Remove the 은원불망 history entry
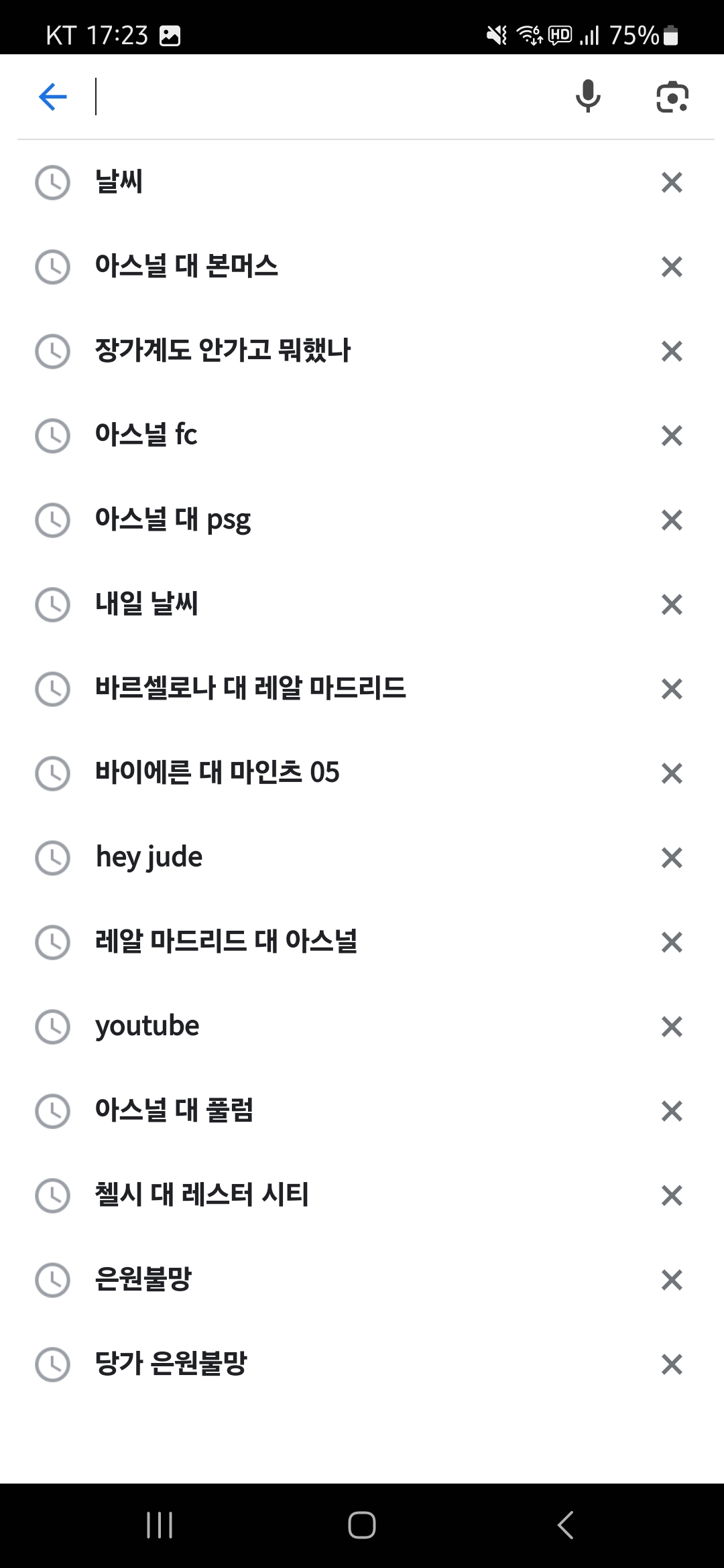724x1568 pixels. (672, 1280)
